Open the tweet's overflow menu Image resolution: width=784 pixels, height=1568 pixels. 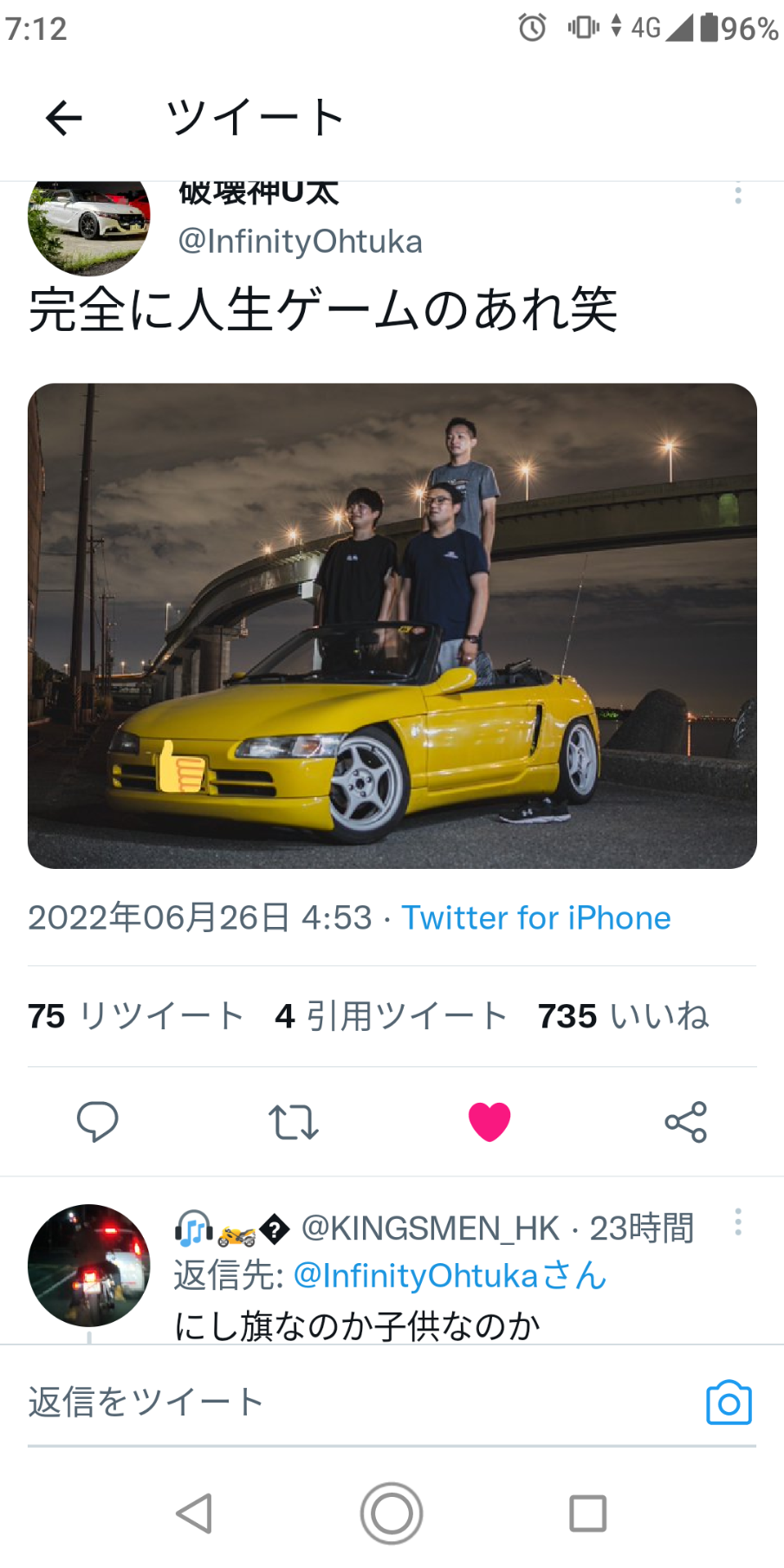click(738, 194)
